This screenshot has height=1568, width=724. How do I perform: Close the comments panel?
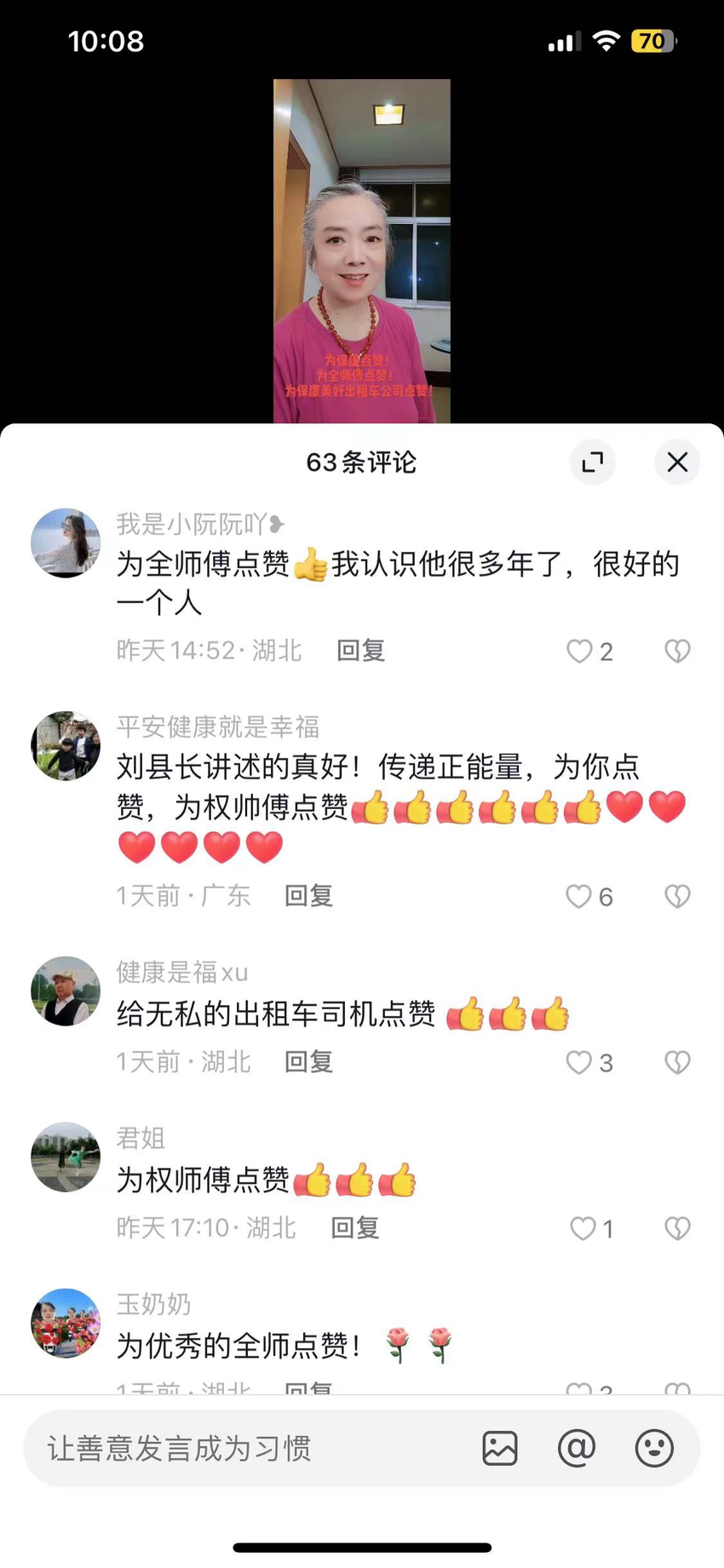[677, 462]
